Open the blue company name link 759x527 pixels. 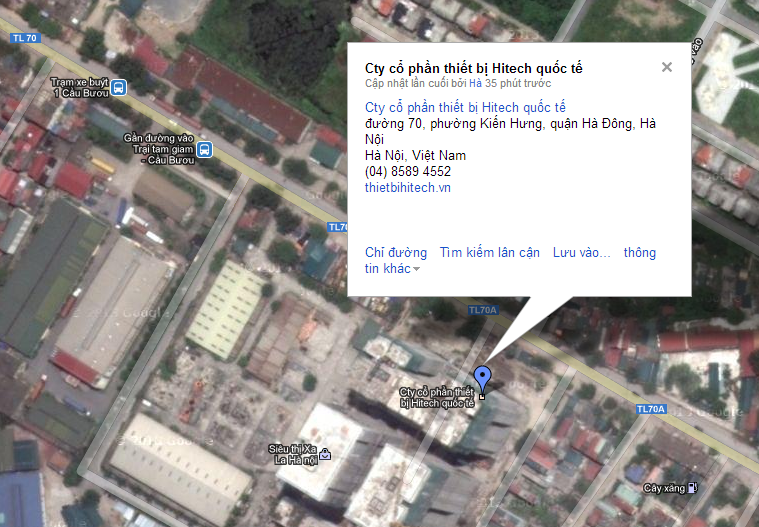(465, 107)
